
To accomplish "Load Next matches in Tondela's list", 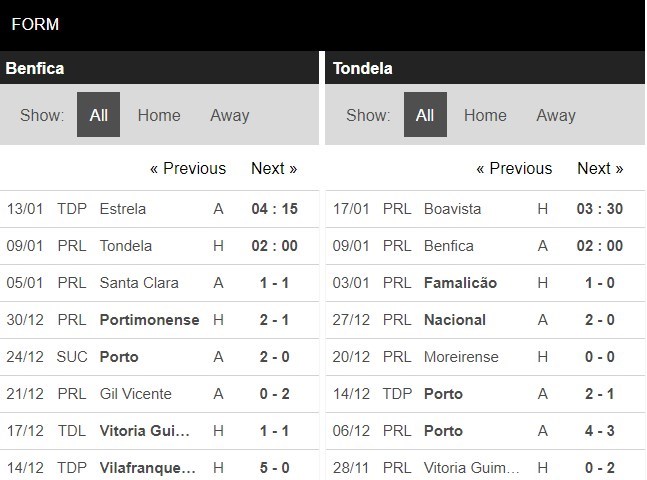I will (600, 168).
